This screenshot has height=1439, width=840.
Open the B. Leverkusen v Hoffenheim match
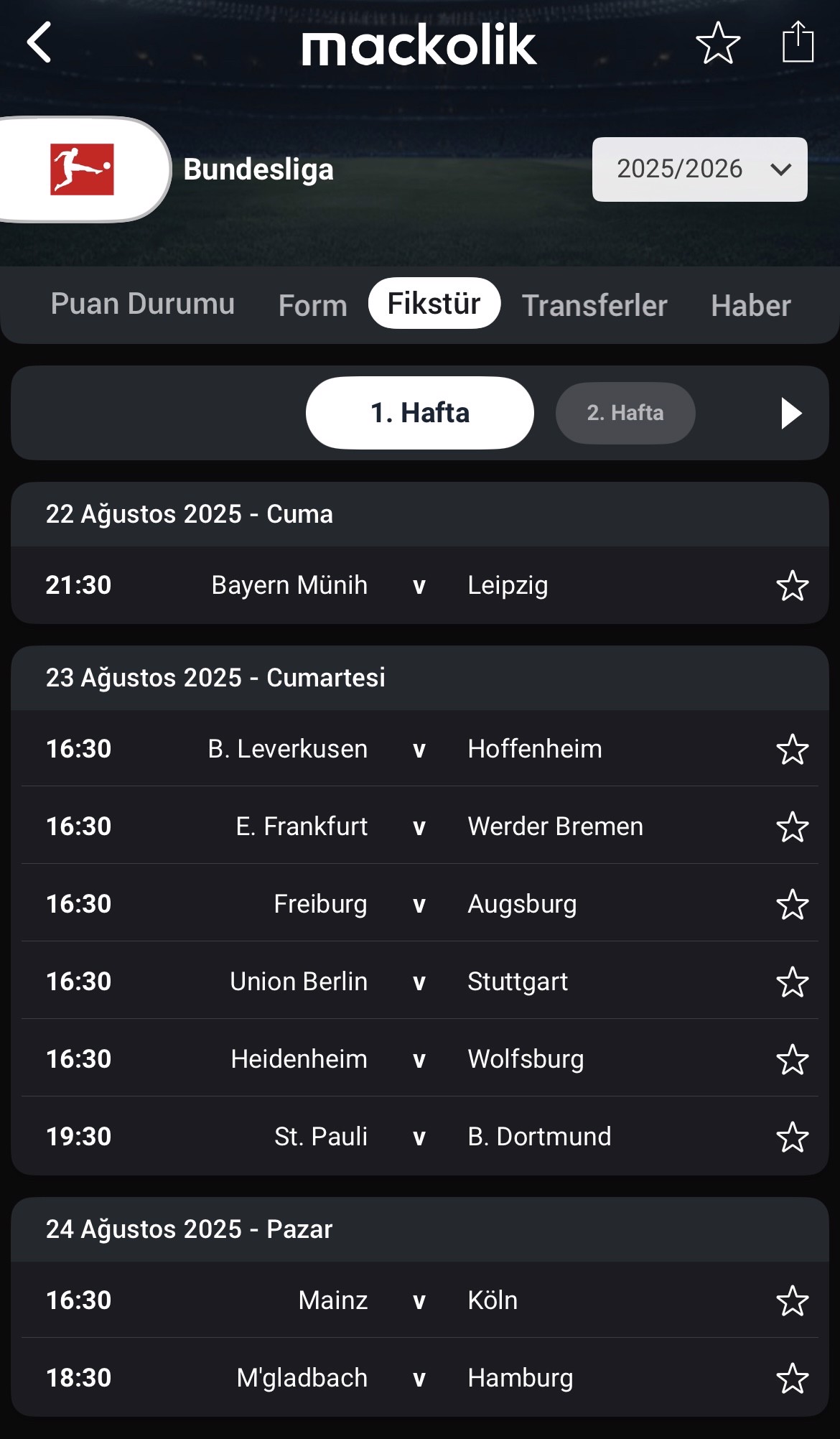pos(420,749)
